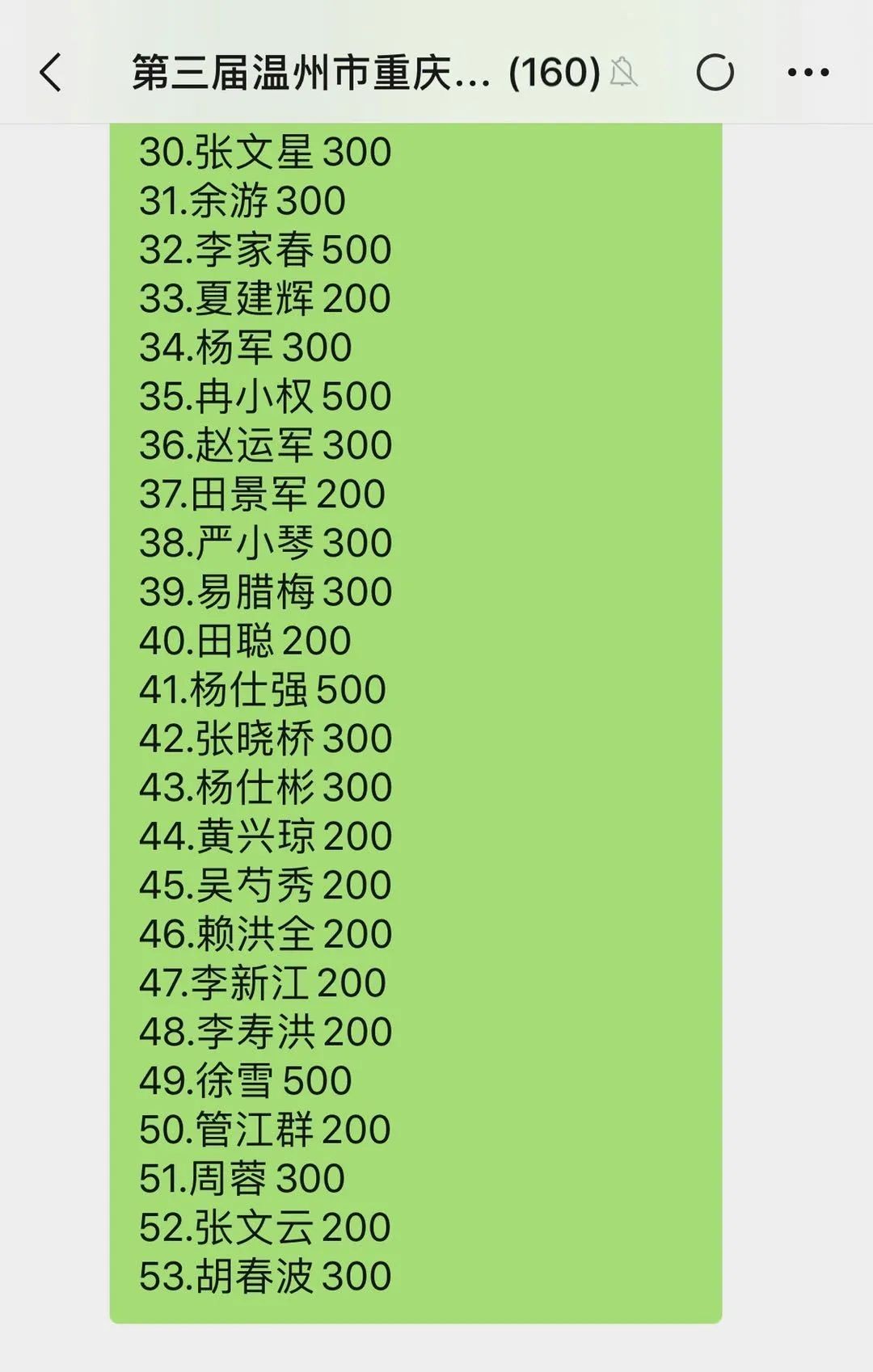Go back from the group chat
Screen dimensions: 873x1372
tap(50, 73)
